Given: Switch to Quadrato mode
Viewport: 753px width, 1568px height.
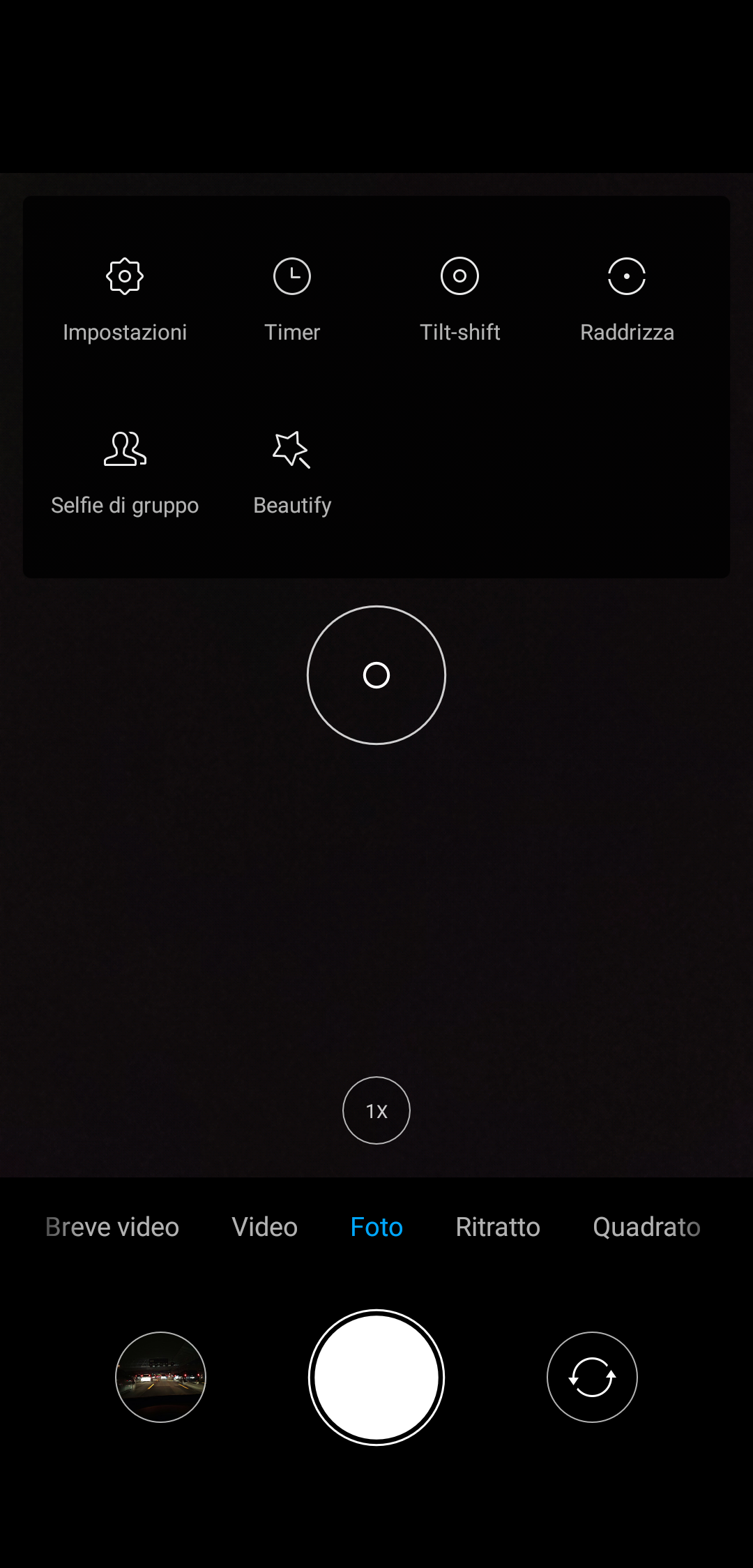Looking at the screenshot, I should coord(647,1227).
